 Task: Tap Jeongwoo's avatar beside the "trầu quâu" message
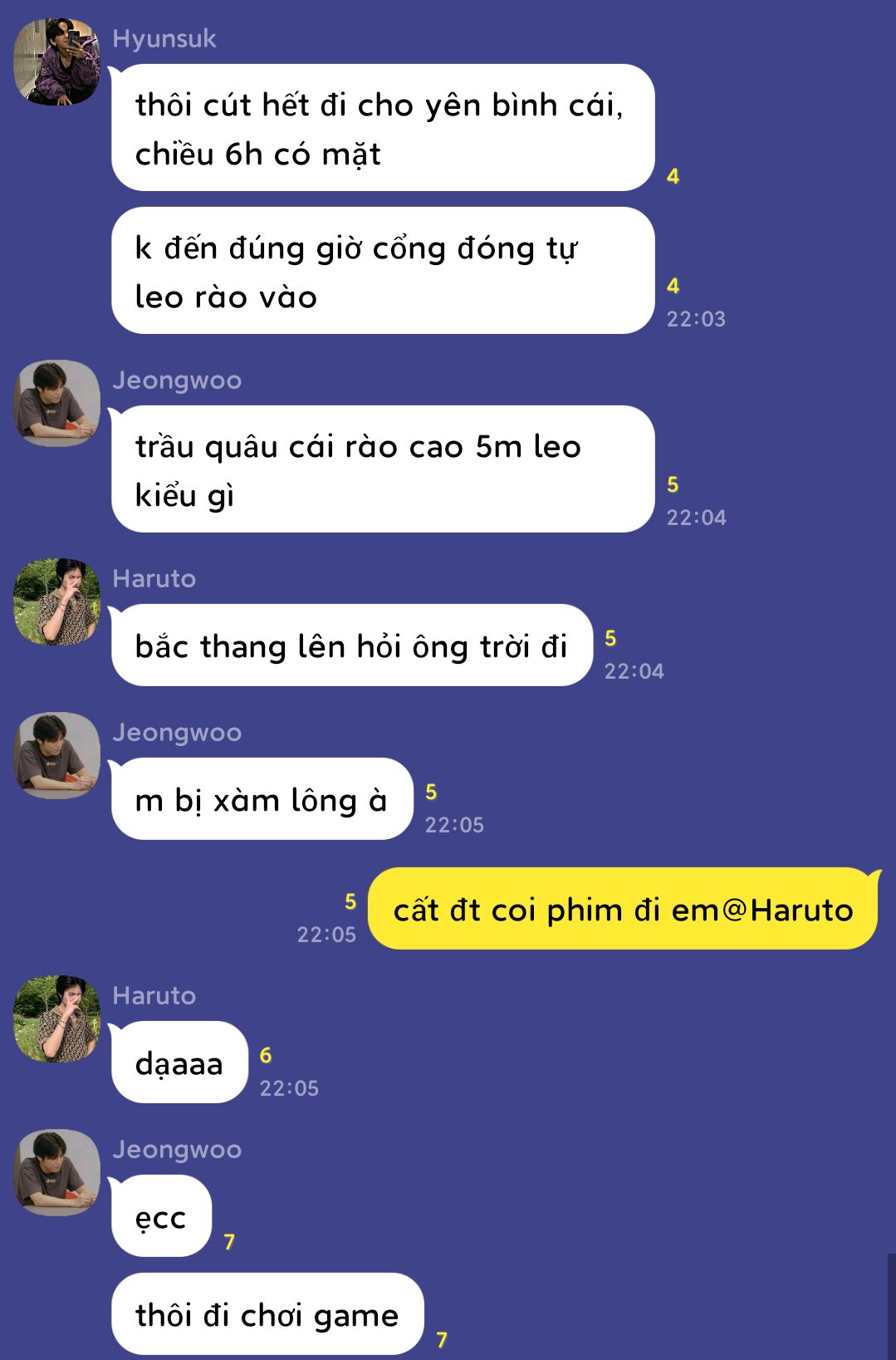[56, 403]
